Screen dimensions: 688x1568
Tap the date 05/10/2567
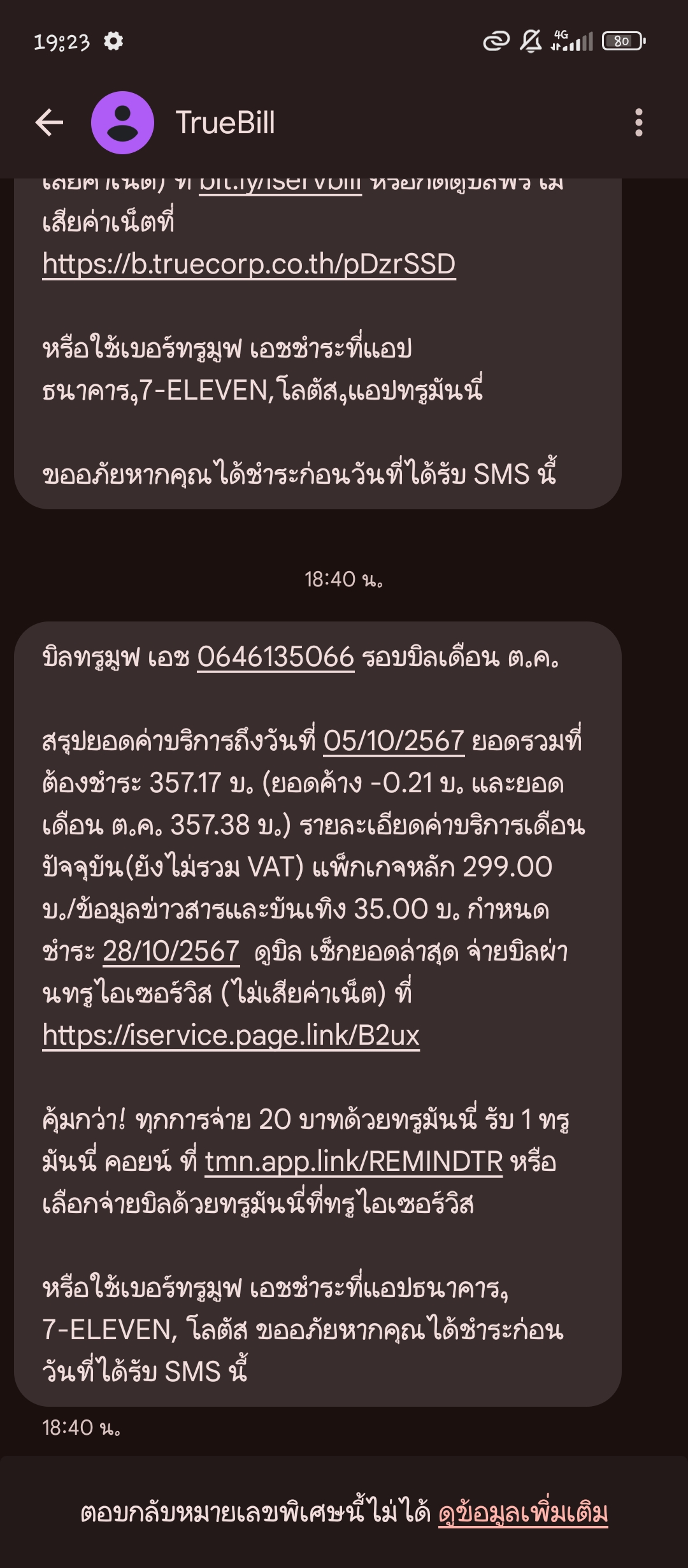394,741
